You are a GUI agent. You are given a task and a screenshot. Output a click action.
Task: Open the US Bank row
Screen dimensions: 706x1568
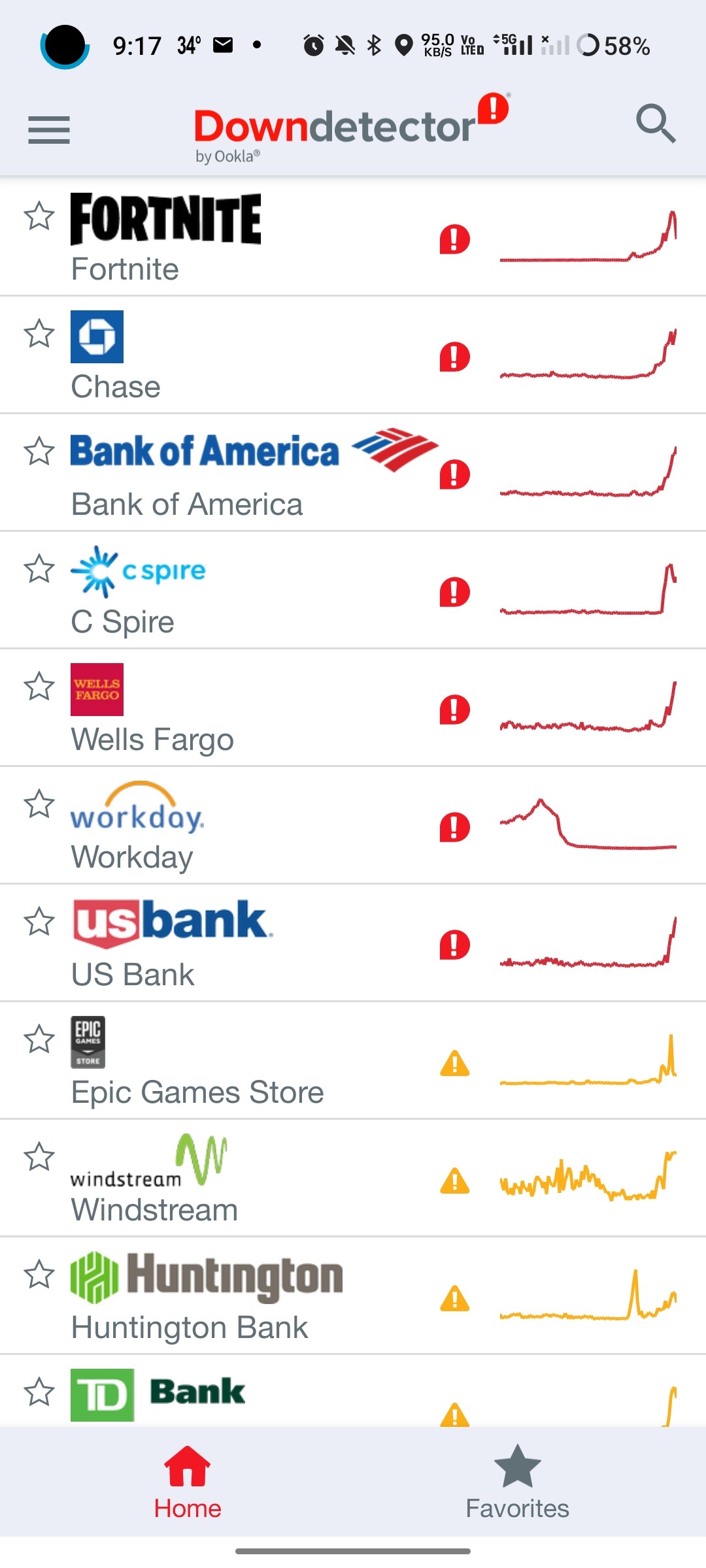pos(353,943)
